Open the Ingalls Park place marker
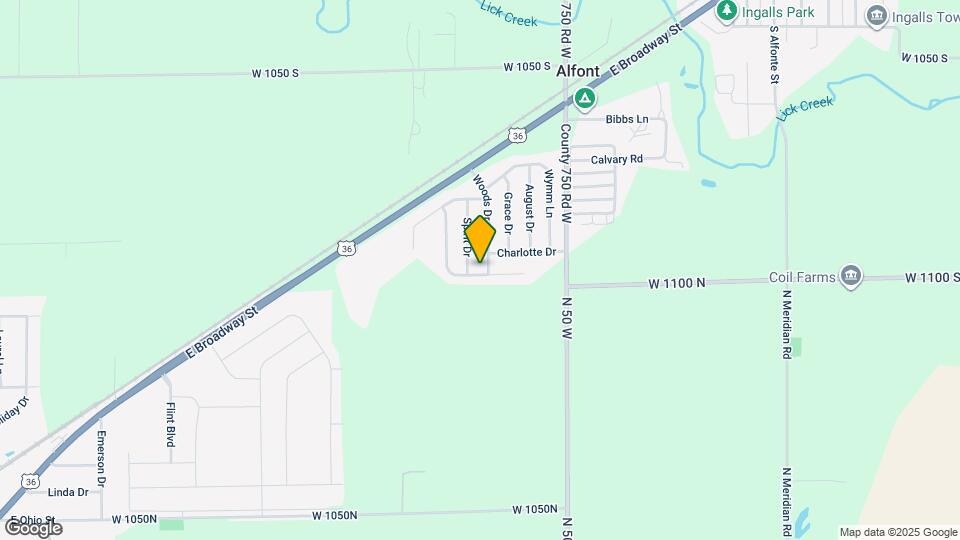The width and height of the screenshot is (960, 540). (727, 11)
